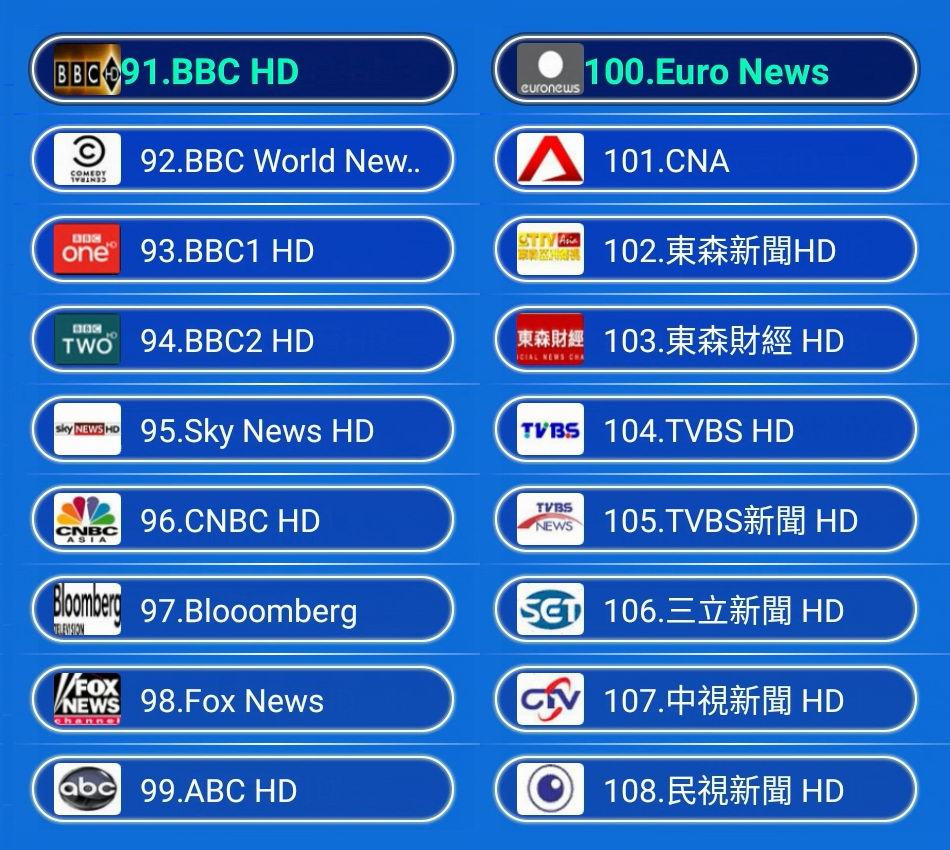Viewport: 950px width, 850px height.
Task: Open 99 ABC HD channel
Action: 241,791
